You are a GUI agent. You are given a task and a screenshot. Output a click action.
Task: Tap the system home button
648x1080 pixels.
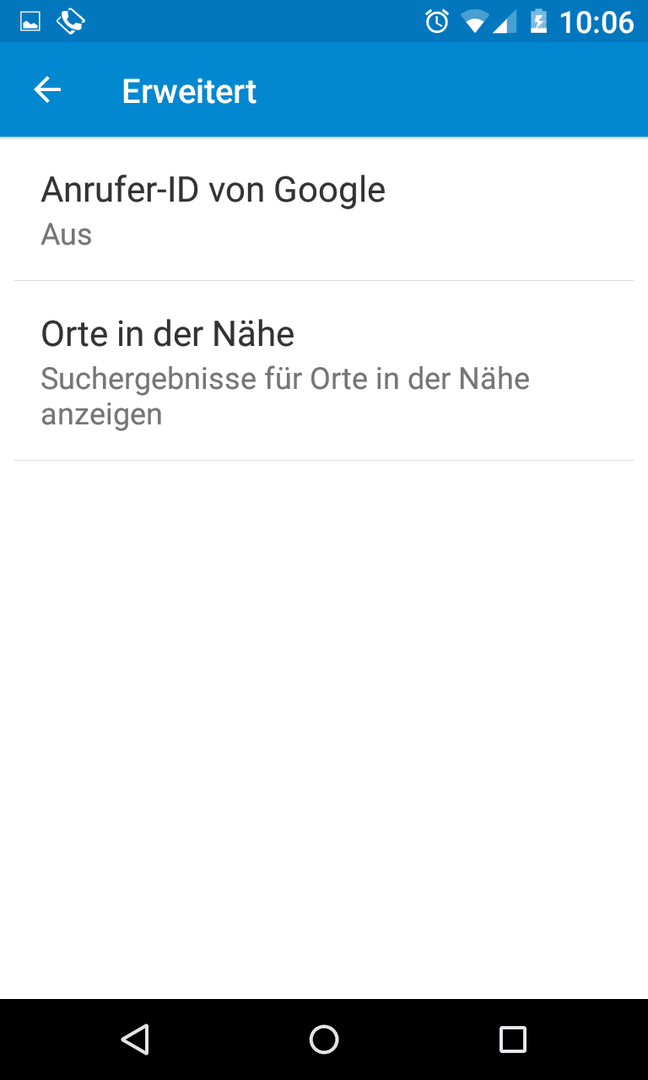(324, 1039)
